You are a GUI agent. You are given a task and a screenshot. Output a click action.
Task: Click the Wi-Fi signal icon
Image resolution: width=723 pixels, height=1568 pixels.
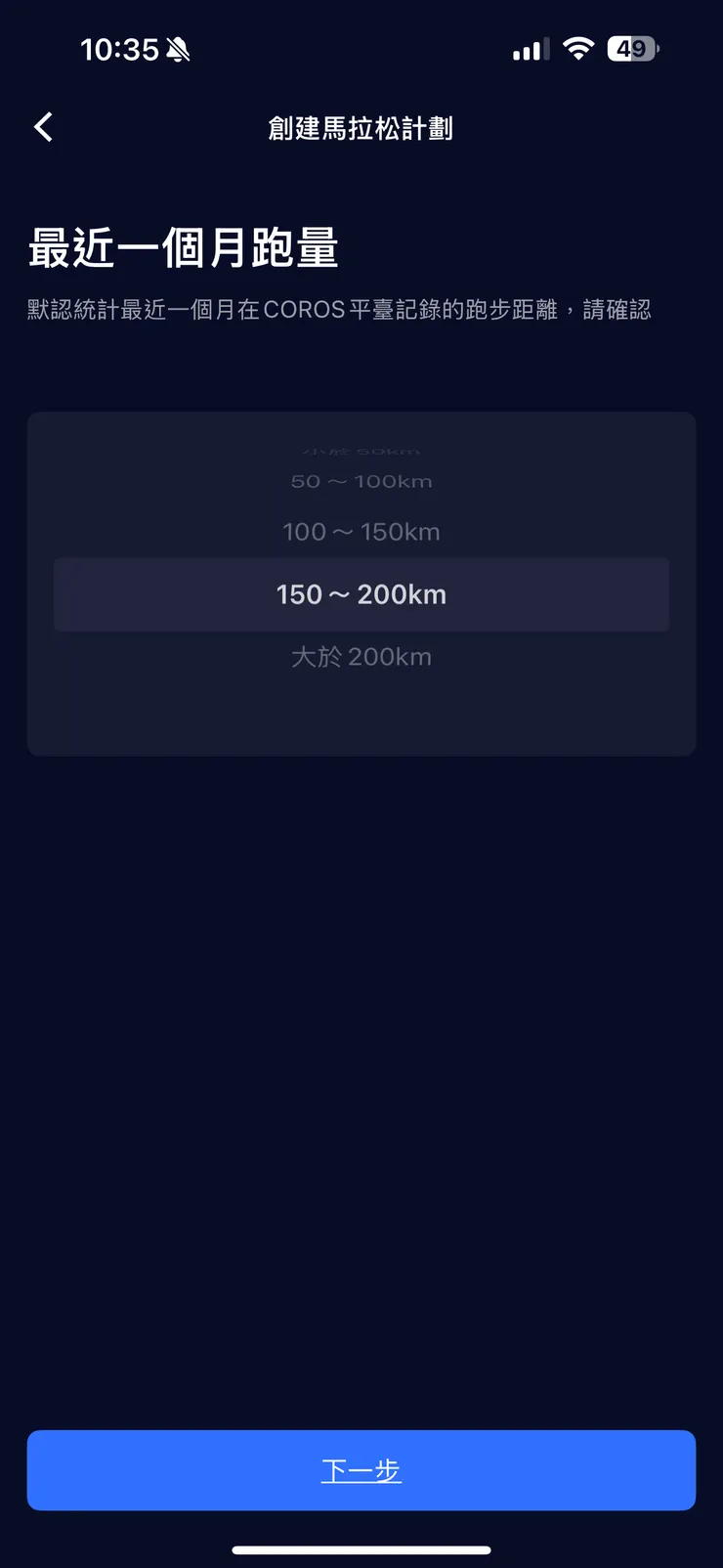click(x=577, y=49)
